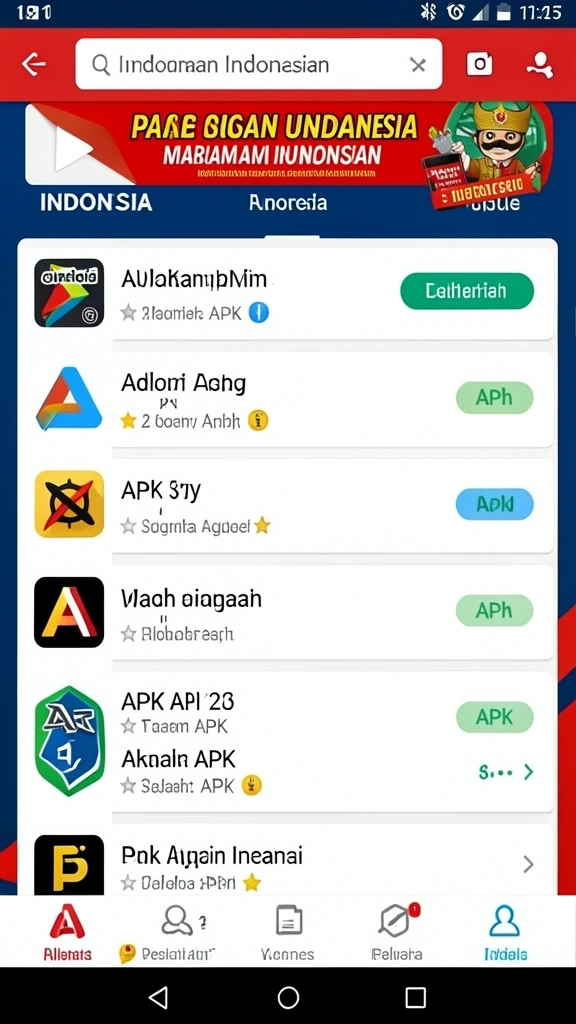Switch to the Allenats bottom tab
The height and width of the screenshot is (1024, 576).
tap(67, 933)
